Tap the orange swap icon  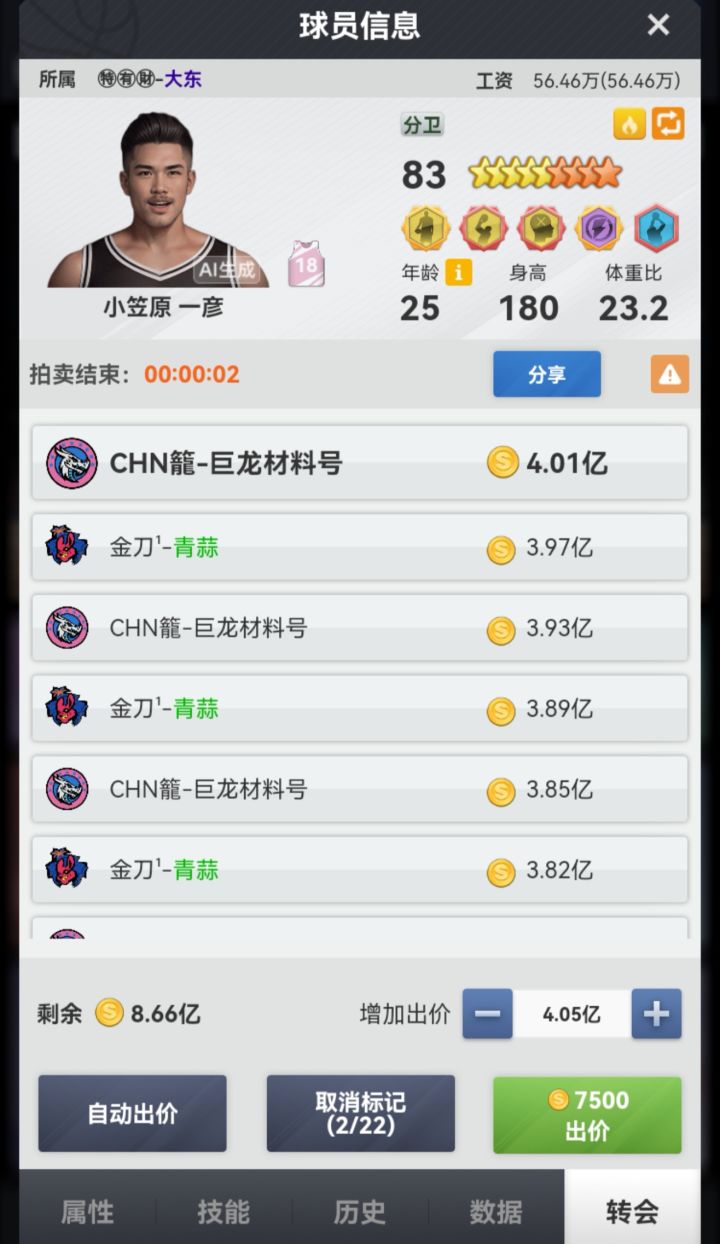[x=668, y=124]
